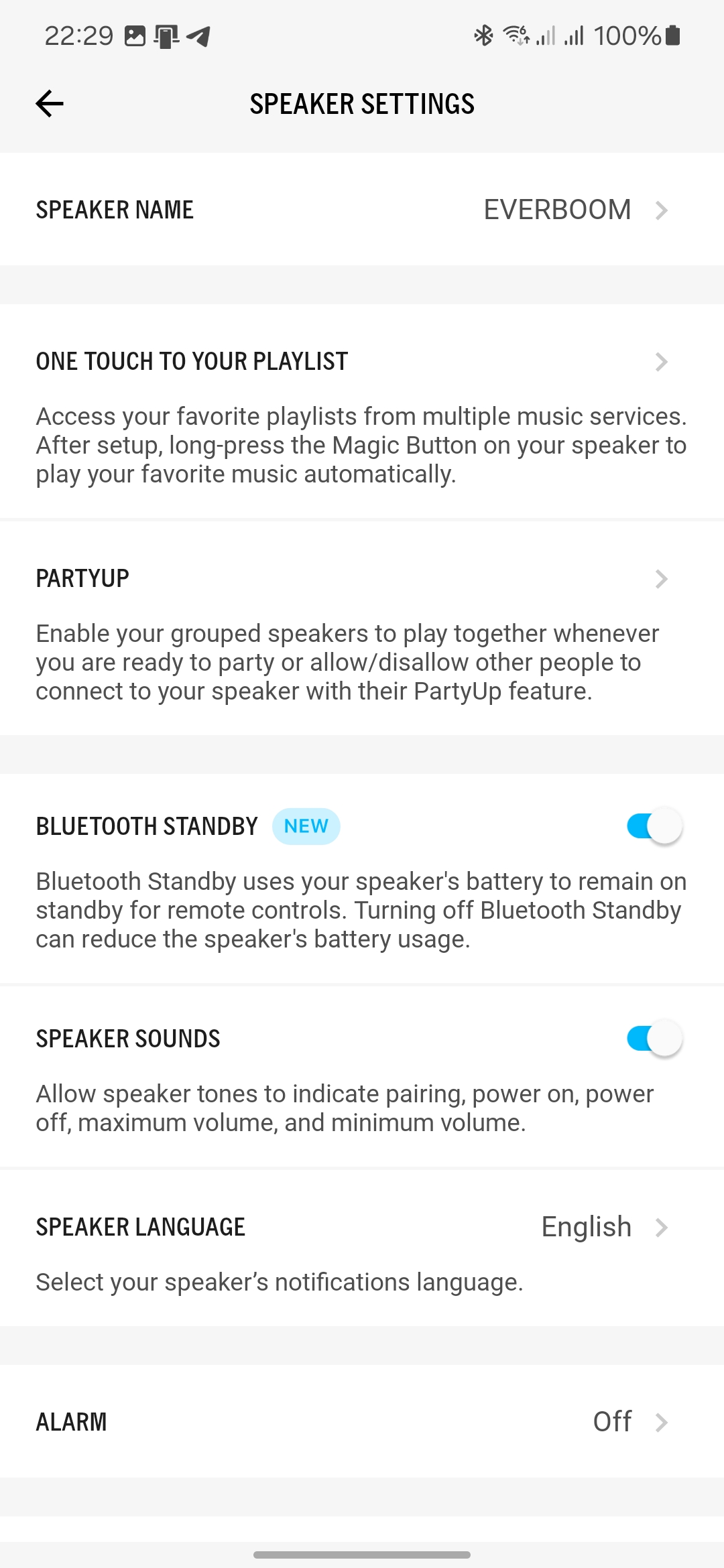Disable the Speaker Sounds switch
Screen dimensions: 724x1568
click(x=654, y=1039)
